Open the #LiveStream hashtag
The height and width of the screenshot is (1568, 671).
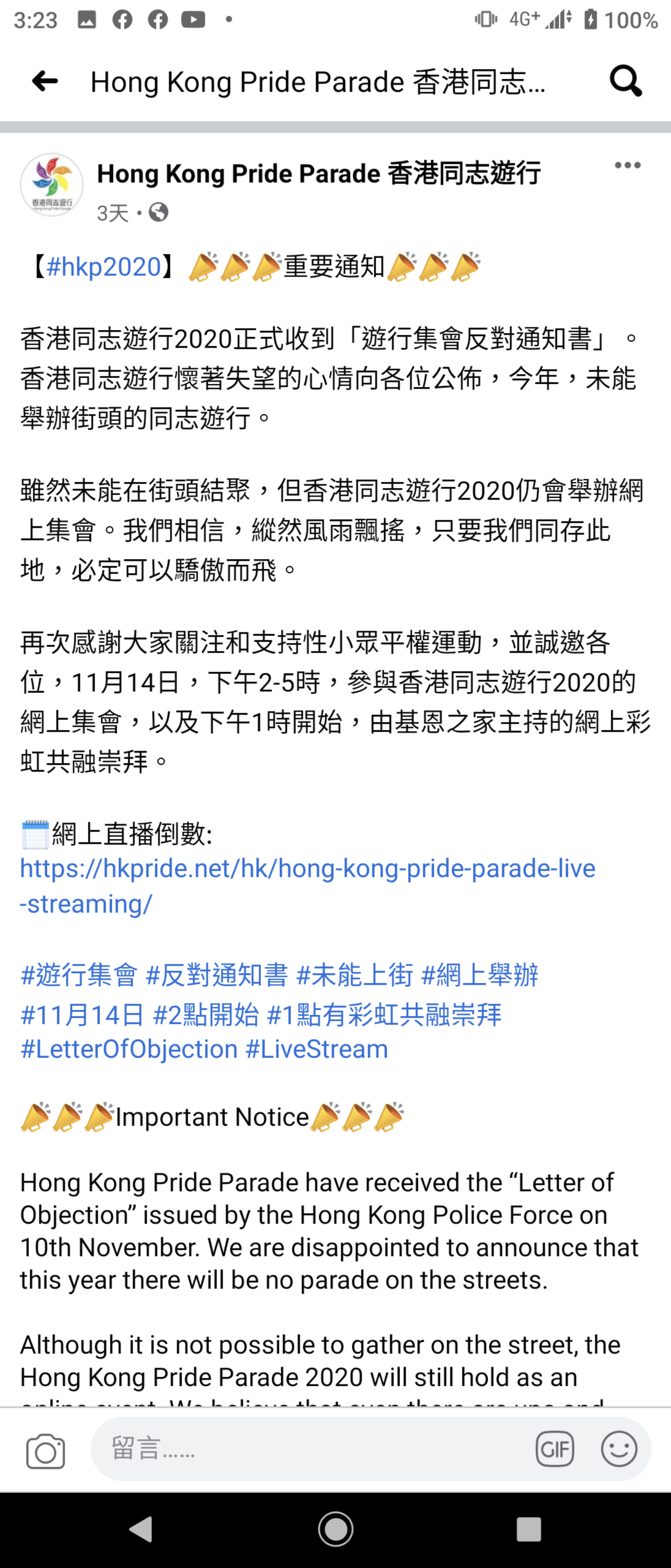tap(316, 1049)
